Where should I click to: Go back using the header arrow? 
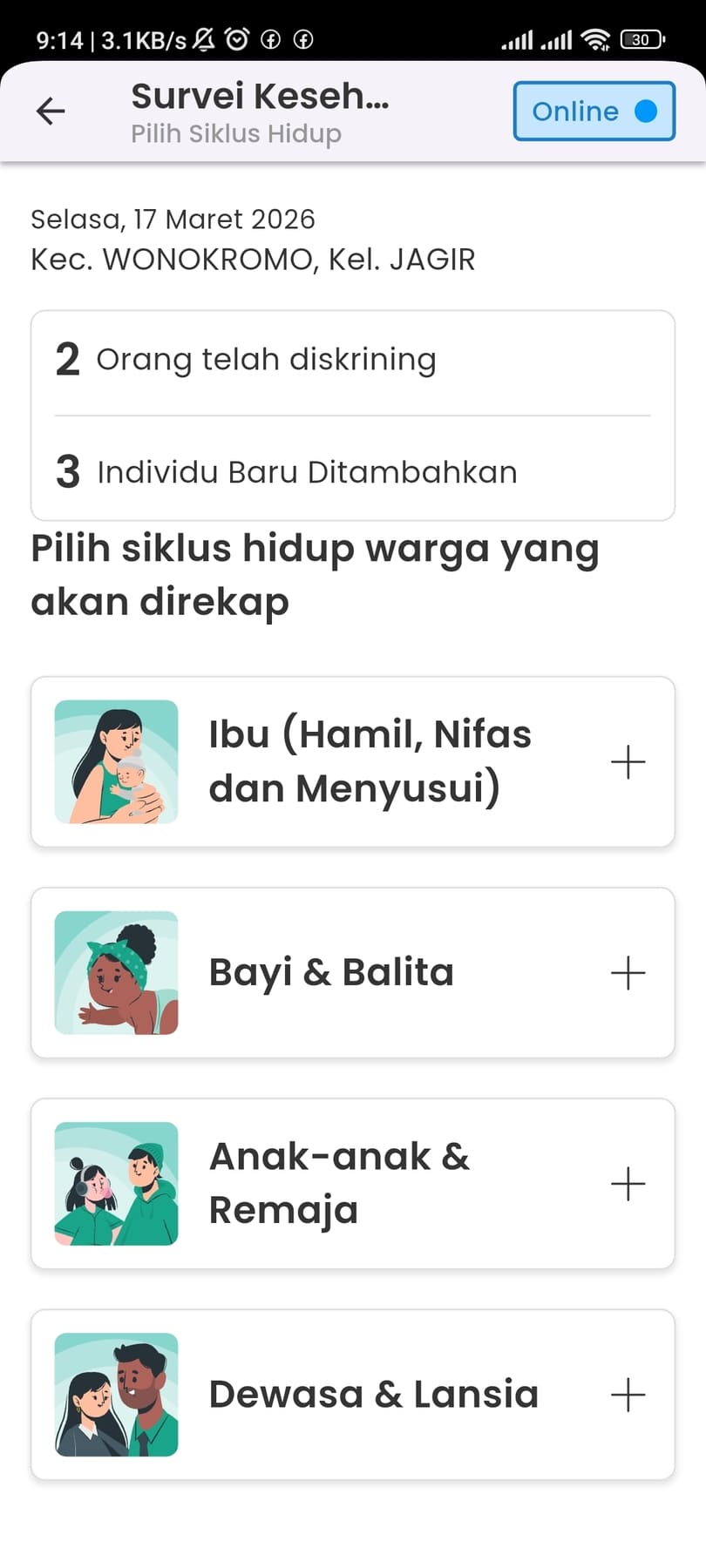click(x=51, y=111)
